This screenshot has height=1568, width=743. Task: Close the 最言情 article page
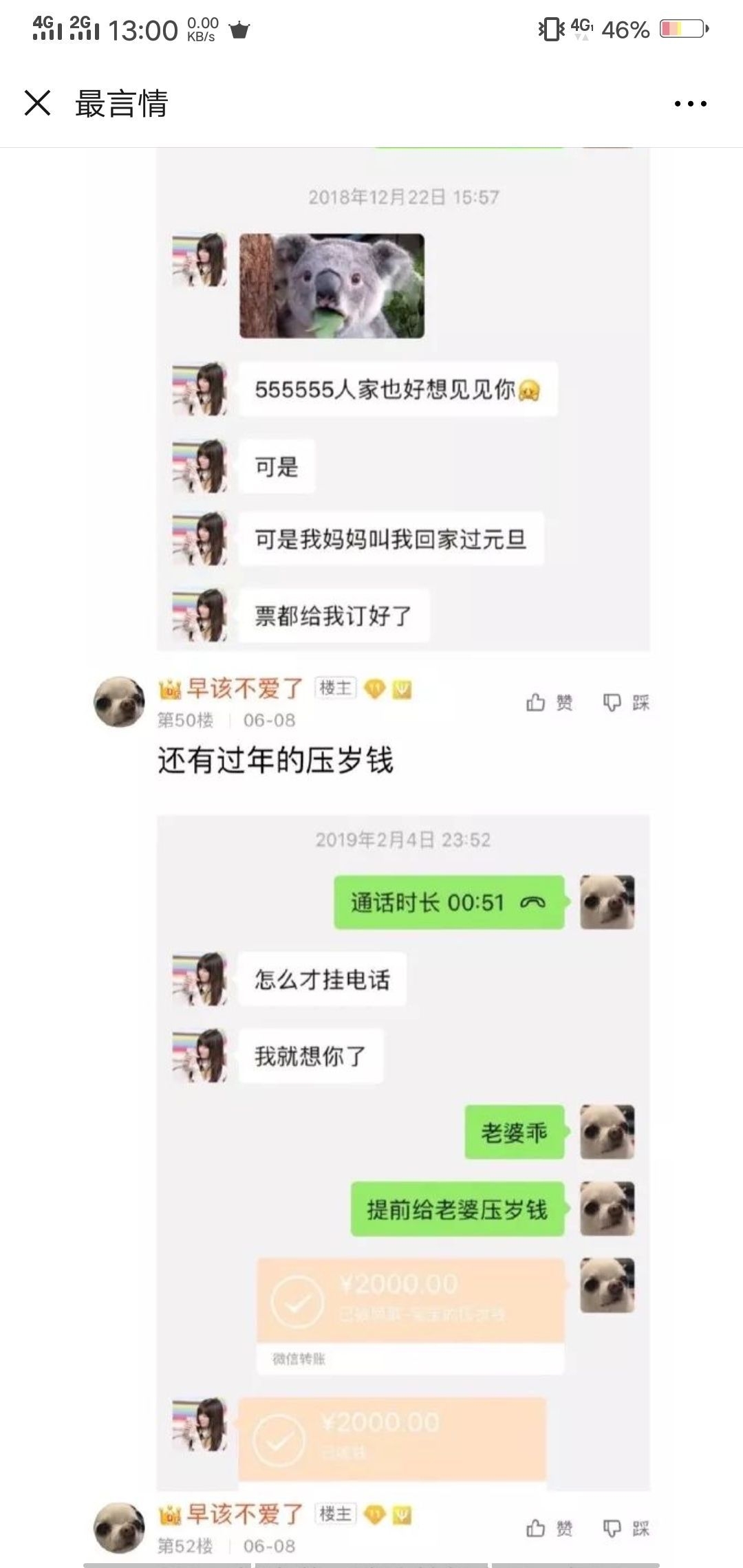[x=37, y=103]
